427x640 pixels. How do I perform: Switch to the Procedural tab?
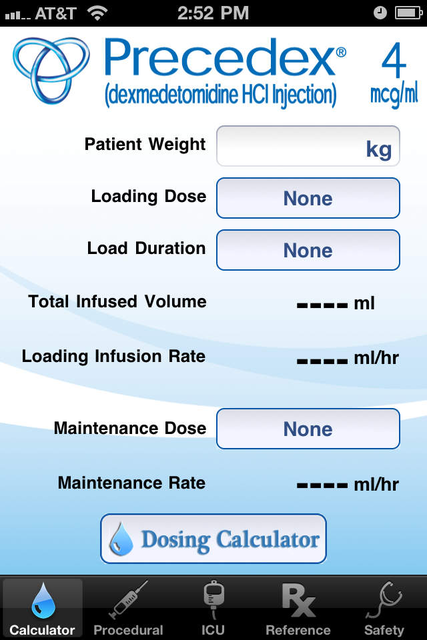coord(128,608)
